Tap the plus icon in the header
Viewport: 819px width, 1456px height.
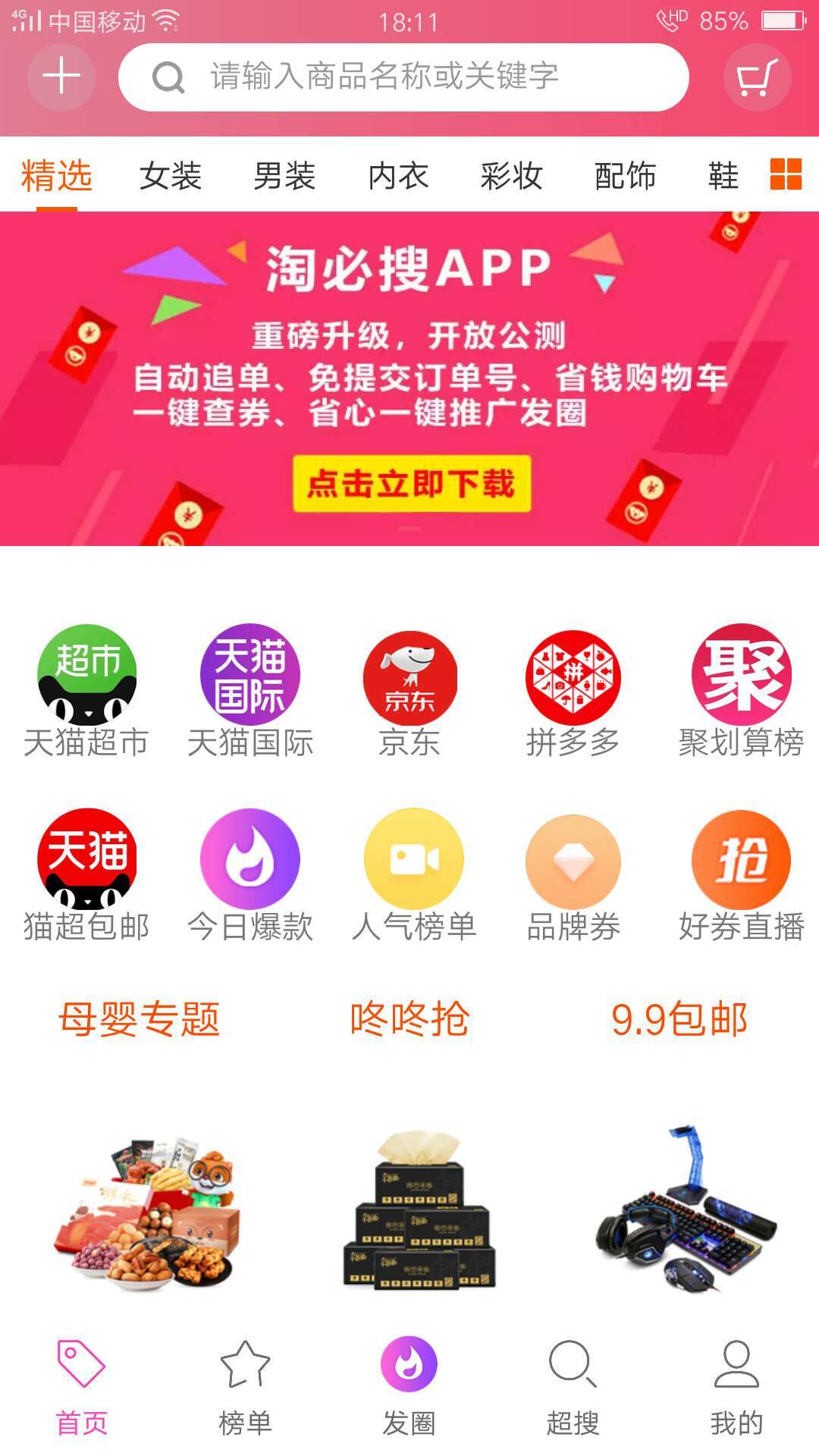61,77
